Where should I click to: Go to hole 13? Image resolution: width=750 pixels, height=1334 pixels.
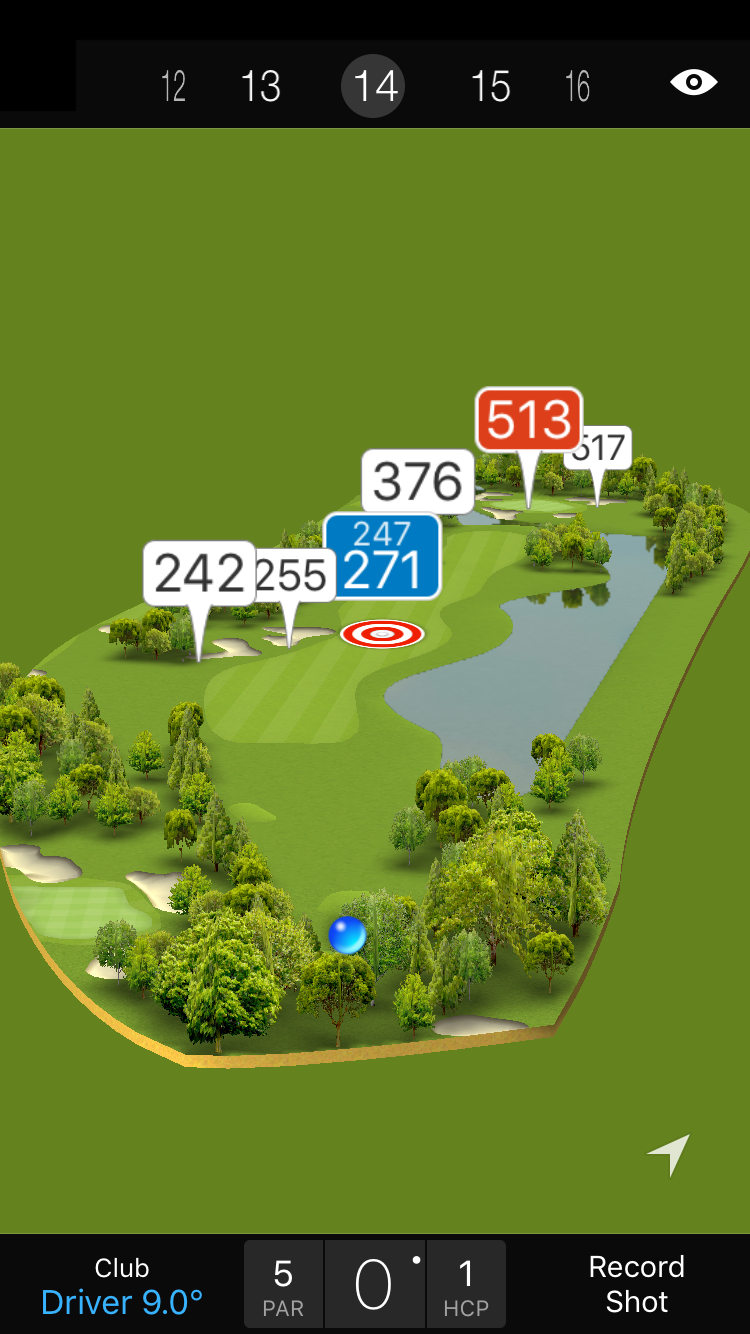coord(261,86)
